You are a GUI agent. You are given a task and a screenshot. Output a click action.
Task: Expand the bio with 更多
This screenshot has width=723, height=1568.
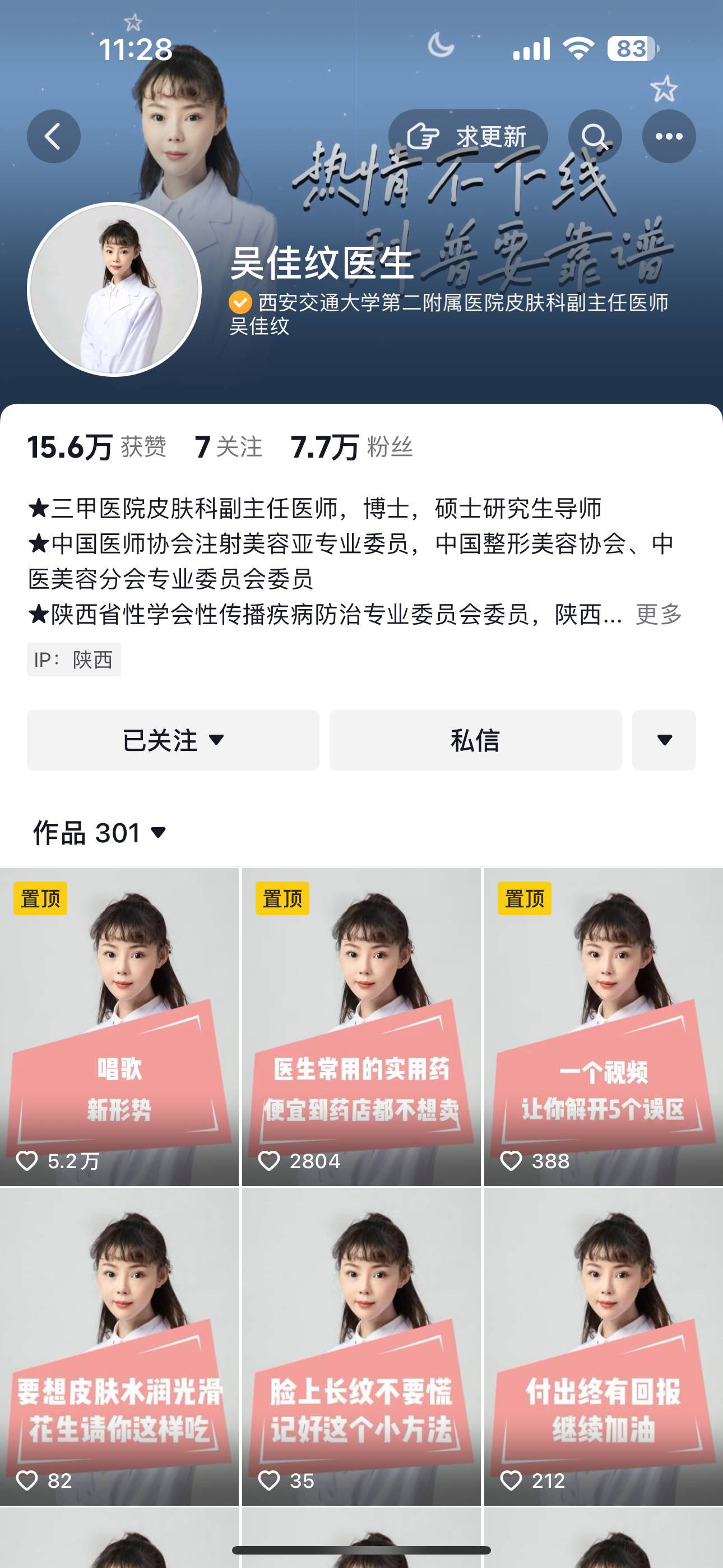659,614
